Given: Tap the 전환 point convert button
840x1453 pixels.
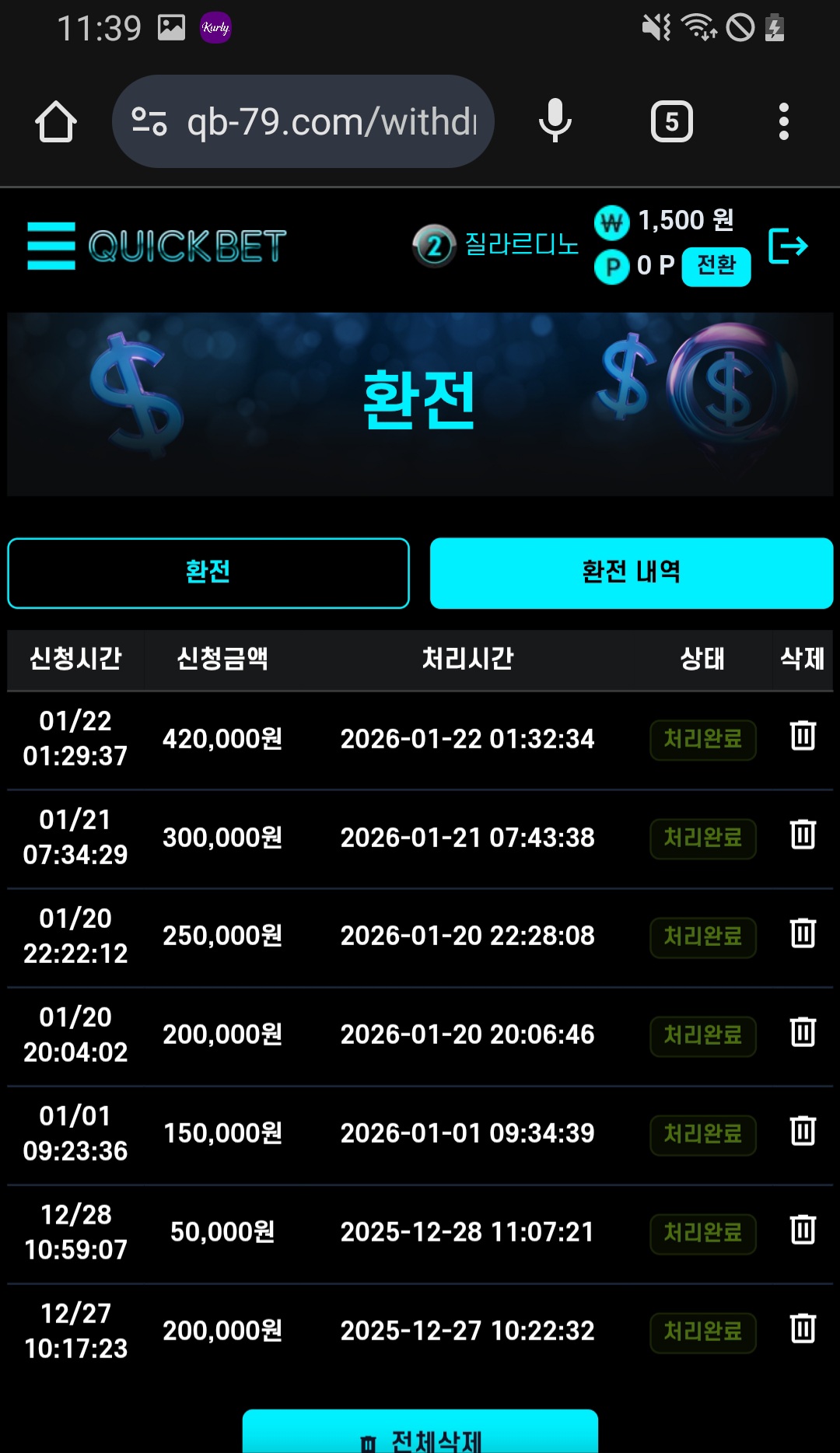Looking at the screenshot, I should 716,266.
